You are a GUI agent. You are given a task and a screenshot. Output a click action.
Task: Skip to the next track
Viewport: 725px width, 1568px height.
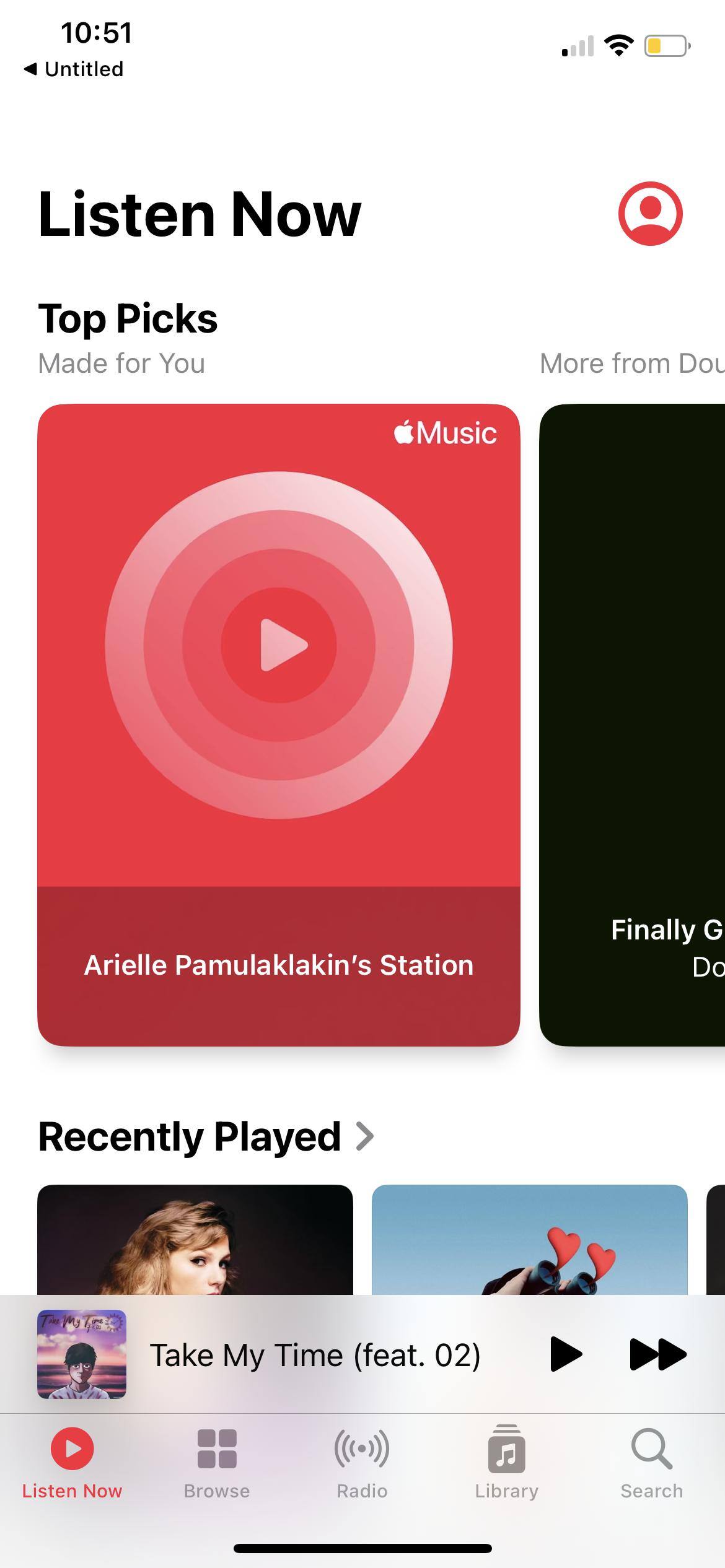657,1354
